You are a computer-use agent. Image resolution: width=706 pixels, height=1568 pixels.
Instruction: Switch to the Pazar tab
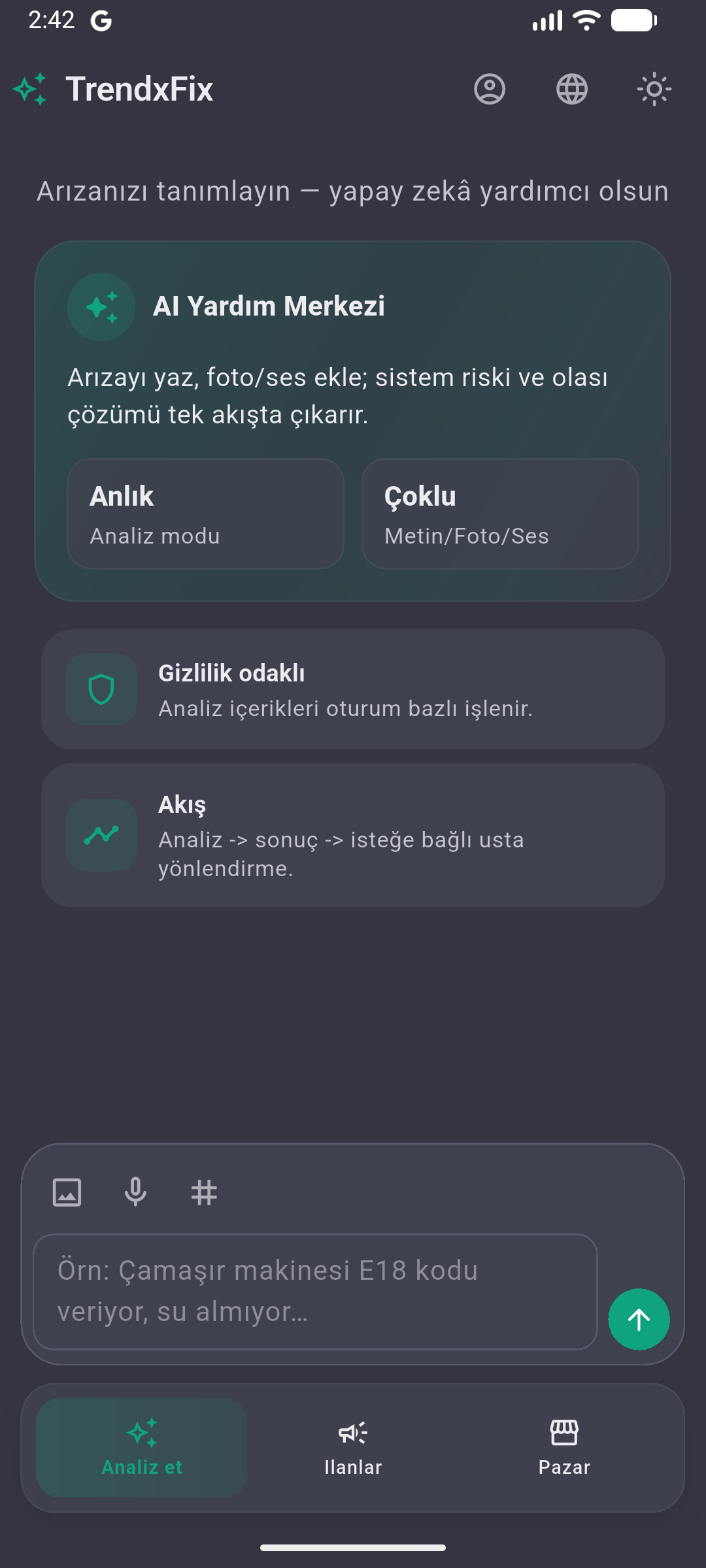point(564,1448)
